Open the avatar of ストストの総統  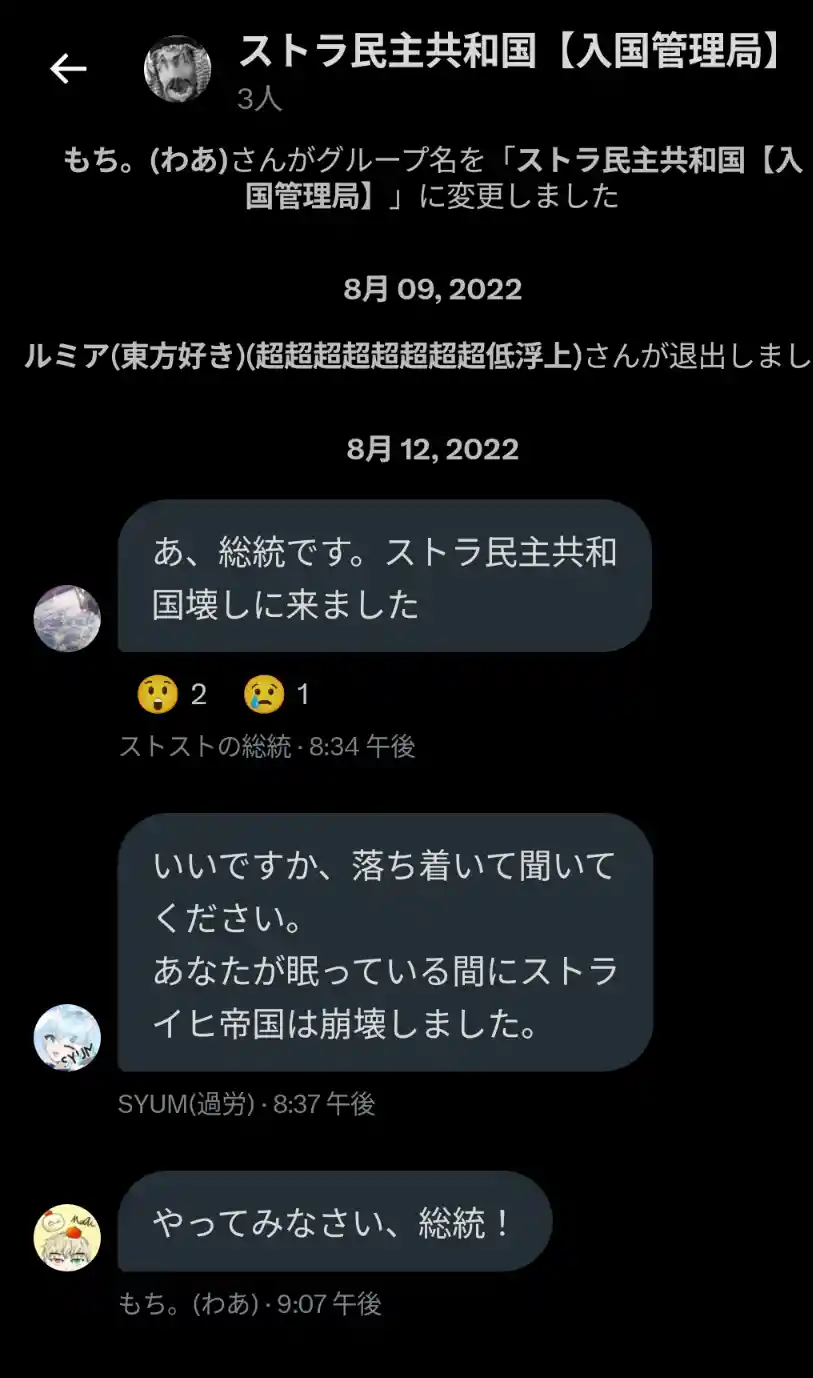tap(67, 618)
